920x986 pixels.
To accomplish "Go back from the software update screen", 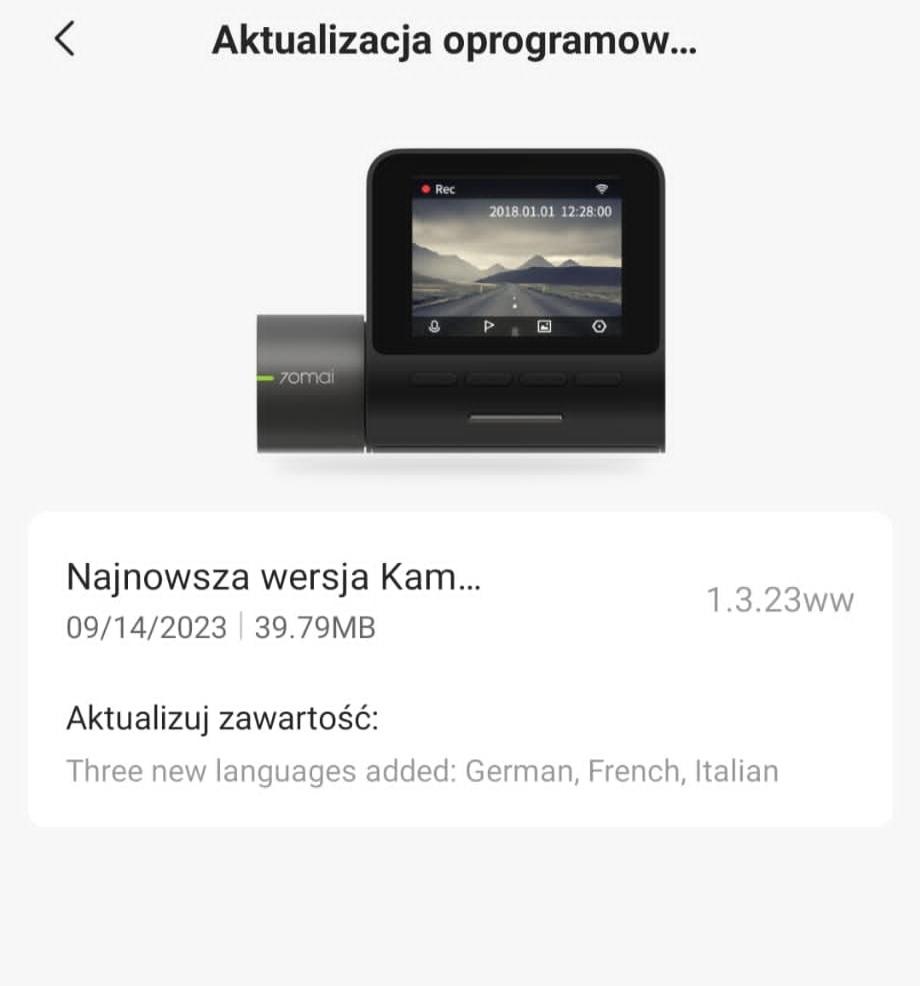I will tap(65, 40).
